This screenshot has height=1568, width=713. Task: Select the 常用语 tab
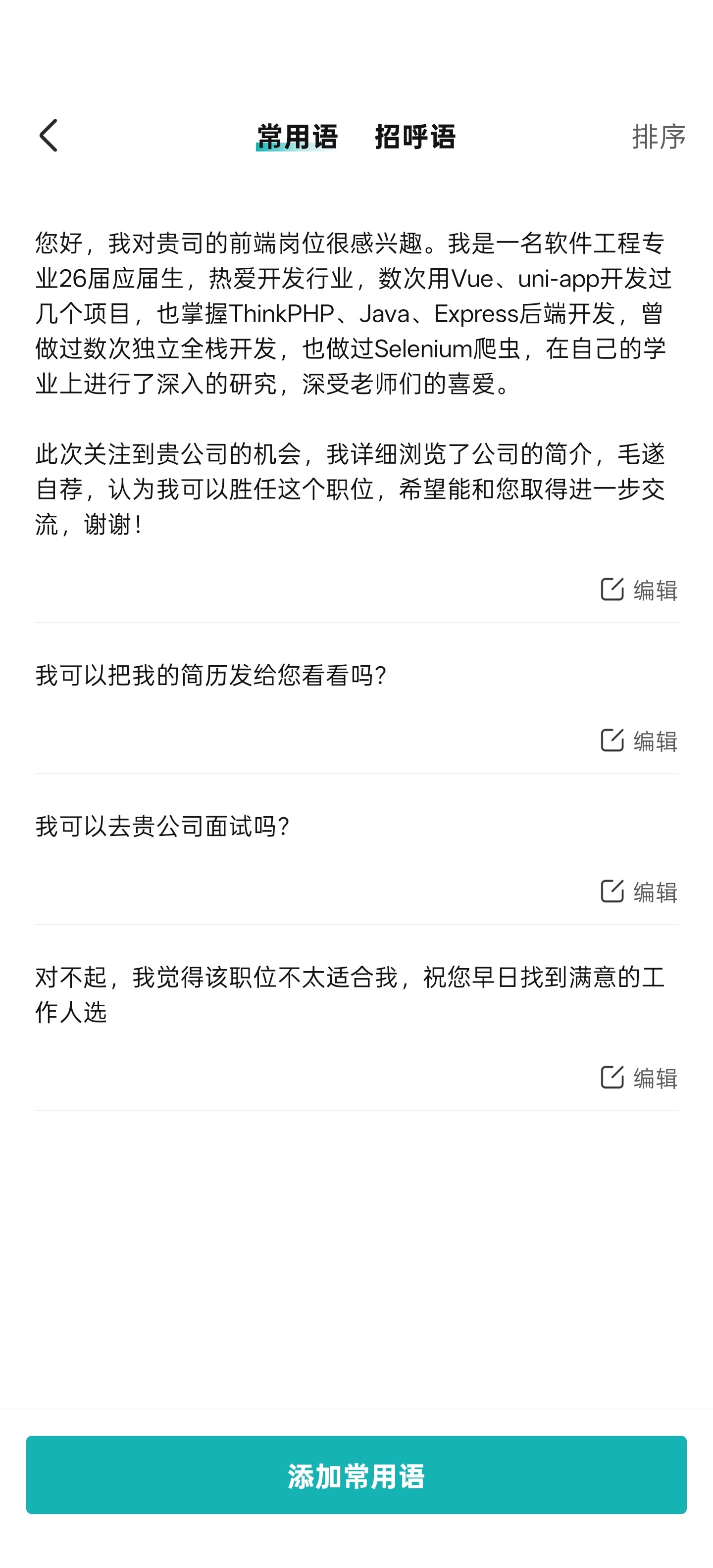pos(297,136)
